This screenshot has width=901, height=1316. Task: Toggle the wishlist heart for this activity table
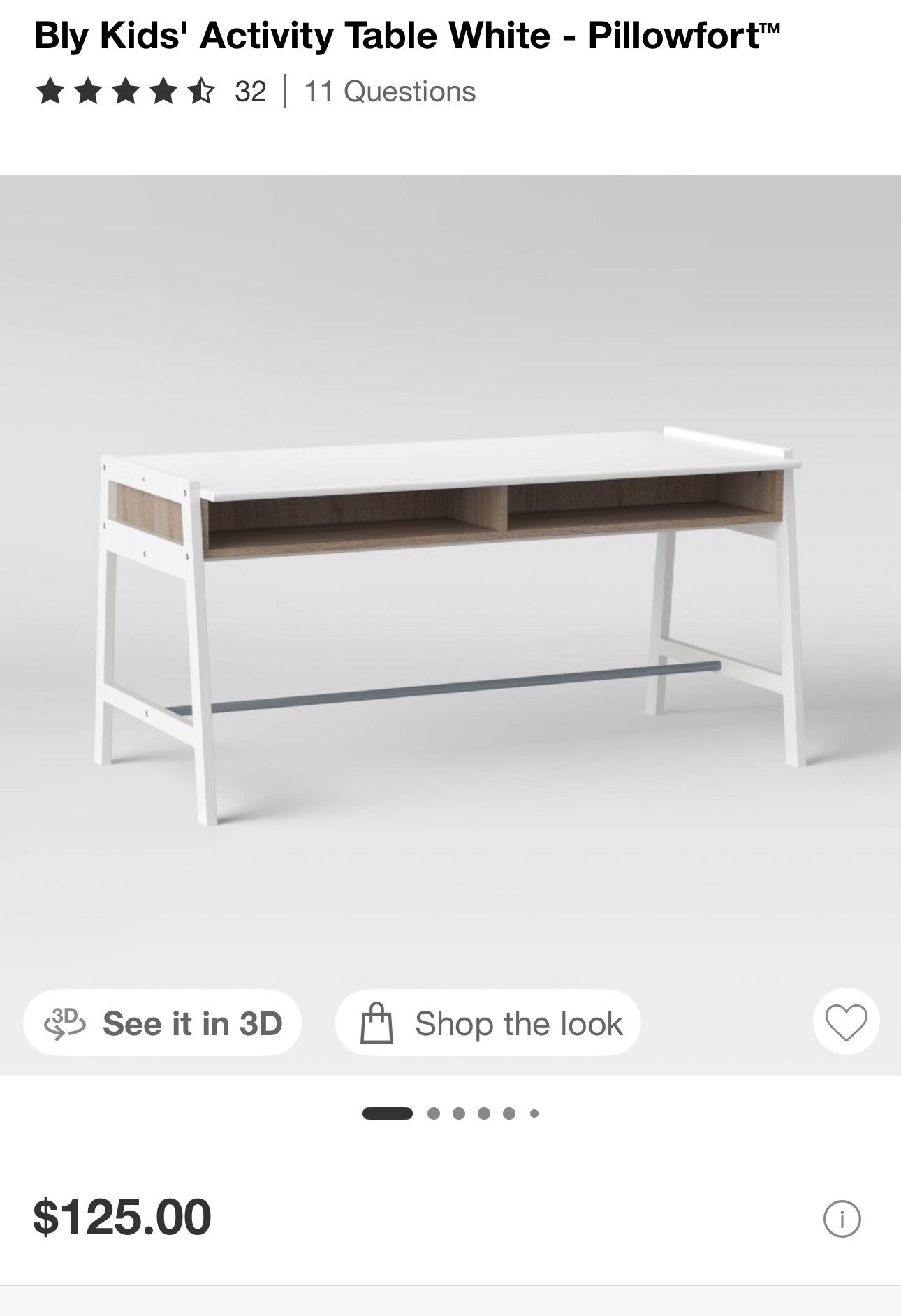point(846,1023)
